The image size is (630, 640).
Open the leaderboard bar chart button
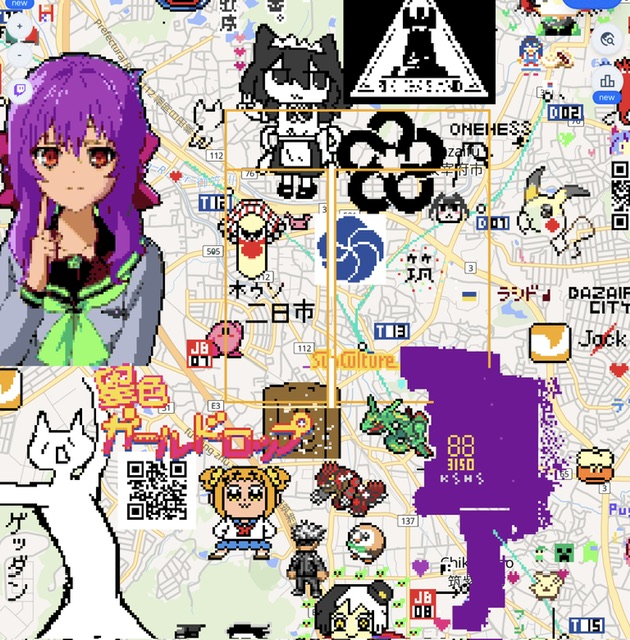607,81
